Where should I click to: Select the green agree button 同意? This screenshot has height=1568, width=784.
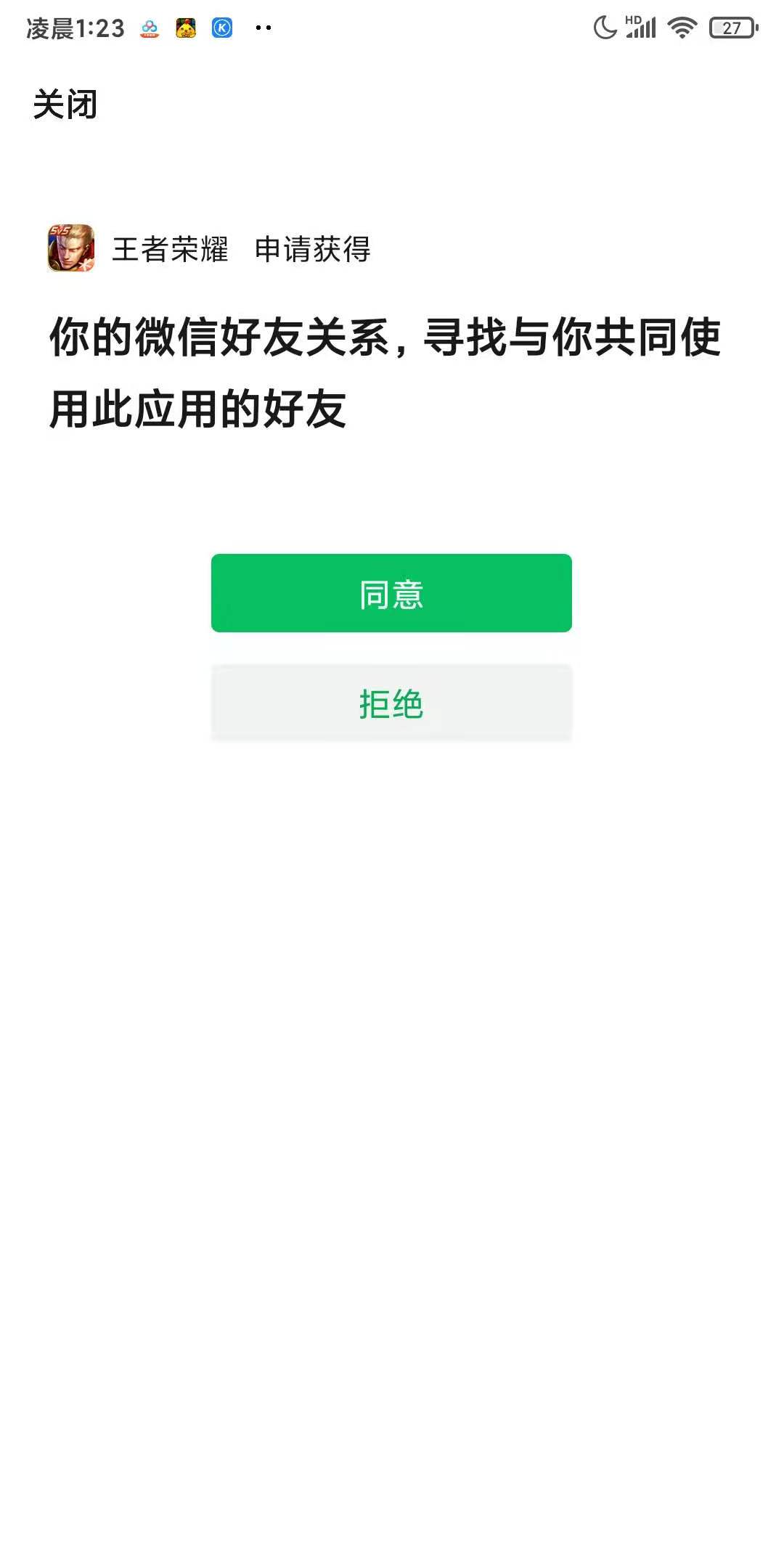point(391,593)
